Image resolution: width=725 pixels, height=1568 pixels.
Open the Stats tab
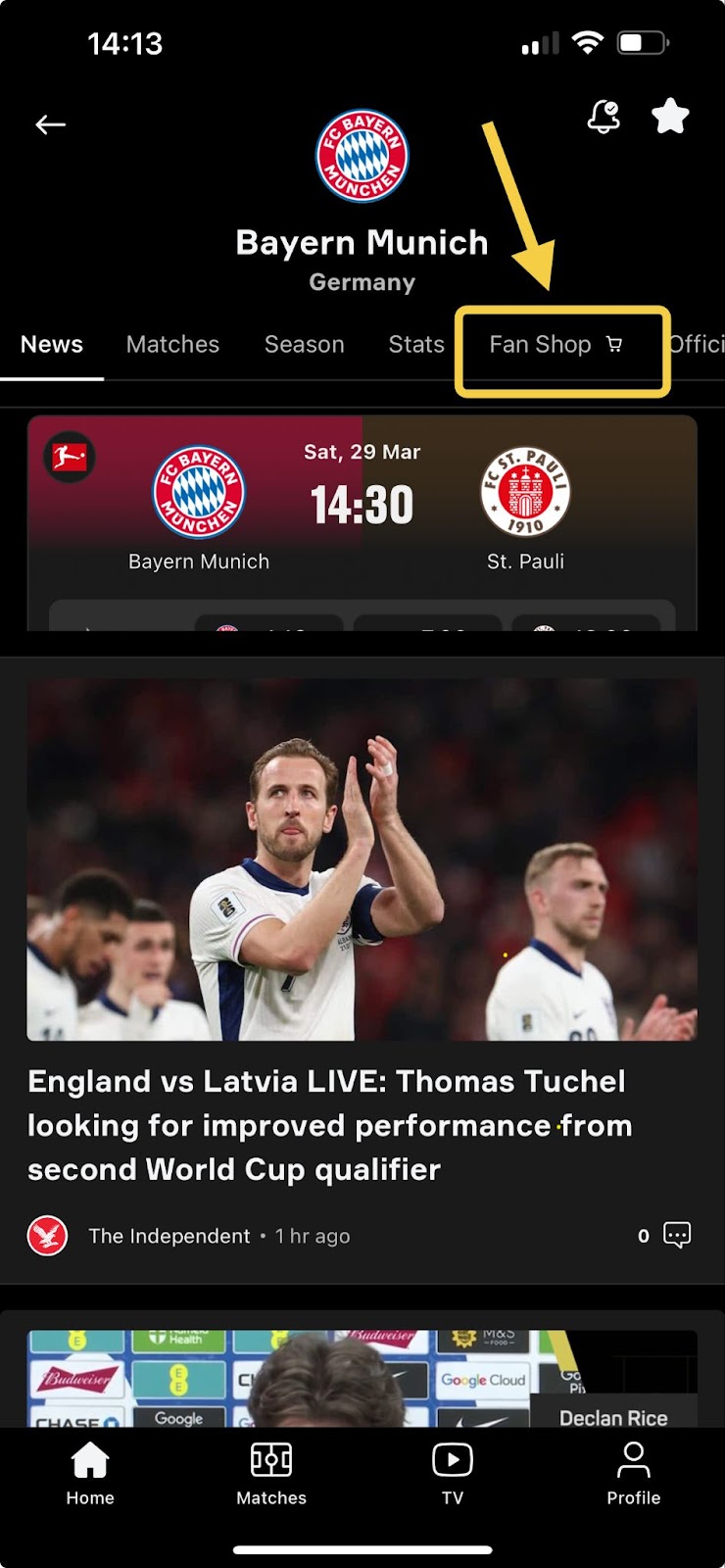point(415,344)
